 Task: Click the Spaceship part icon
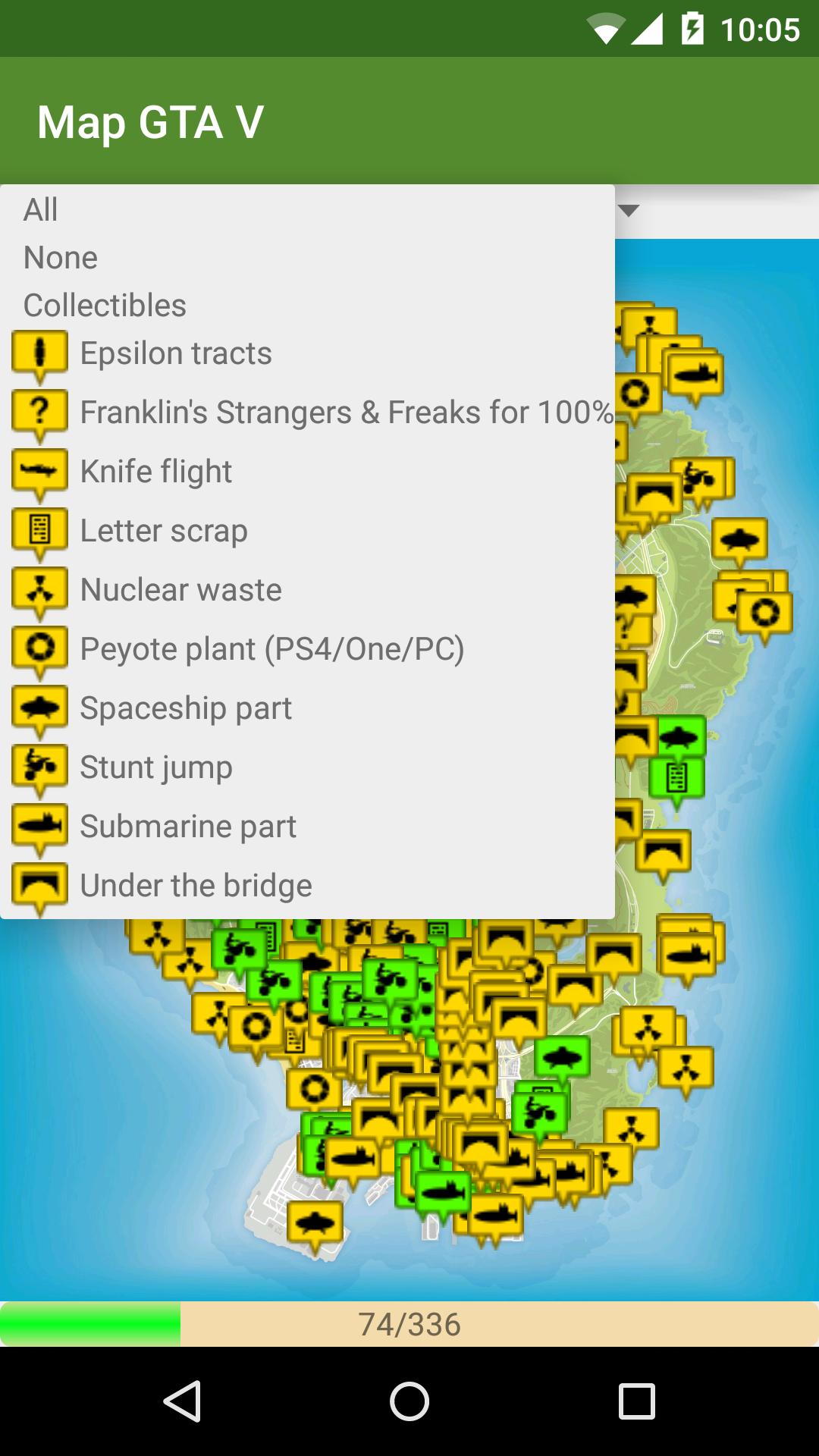pos(40,708)
